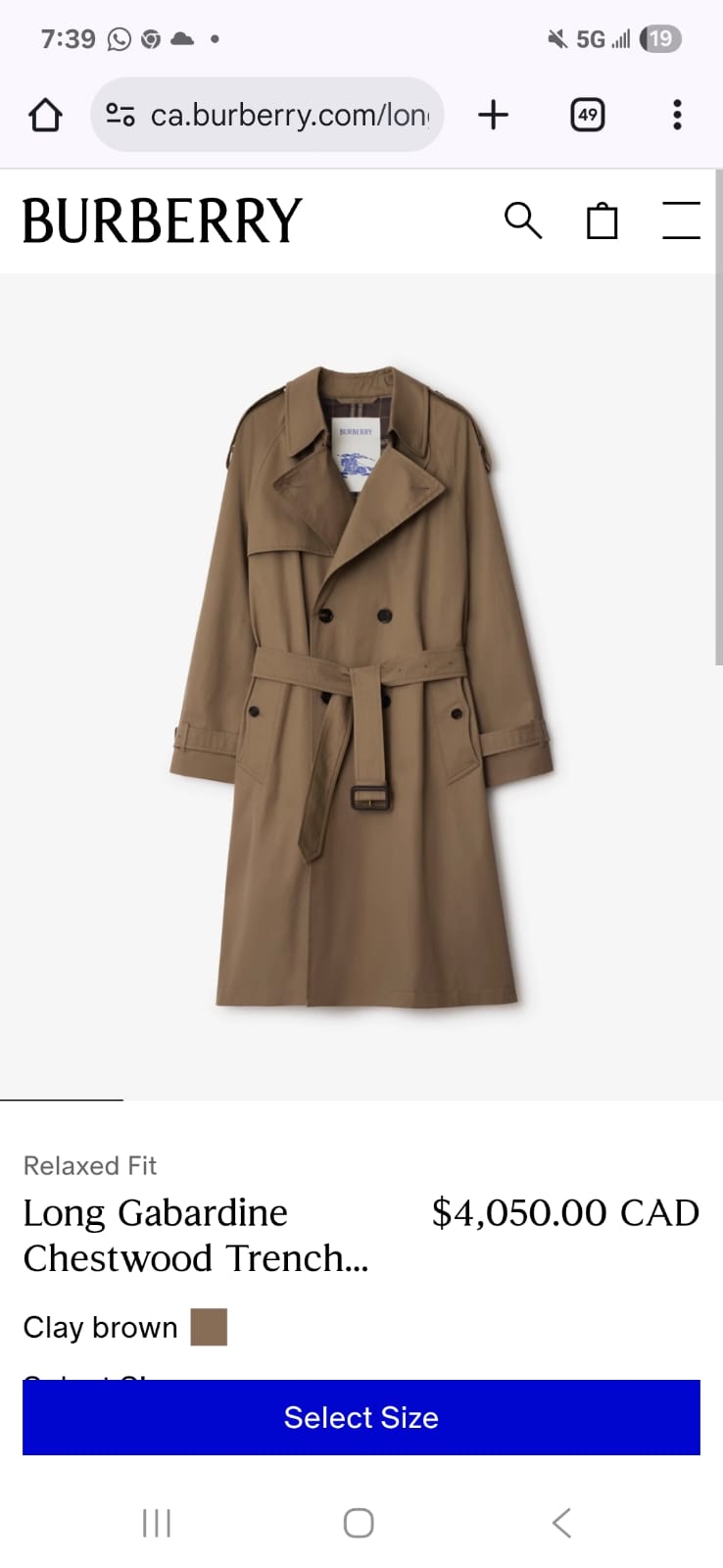Open a new browser tab

click(x=494, y=116)
